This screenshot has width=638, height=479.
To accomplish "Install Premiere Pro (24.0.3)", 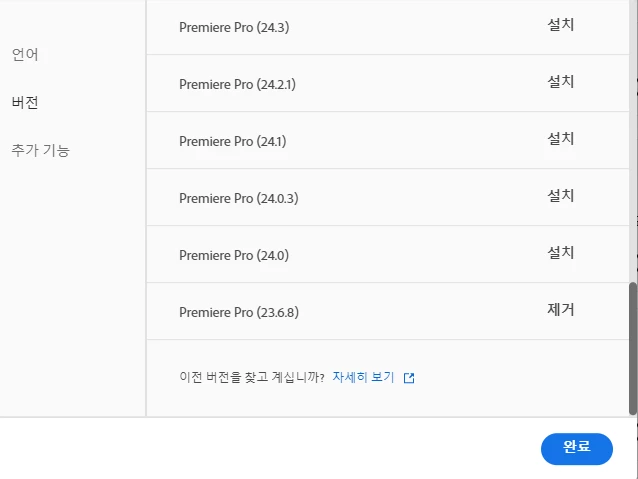I will (561, 196).
